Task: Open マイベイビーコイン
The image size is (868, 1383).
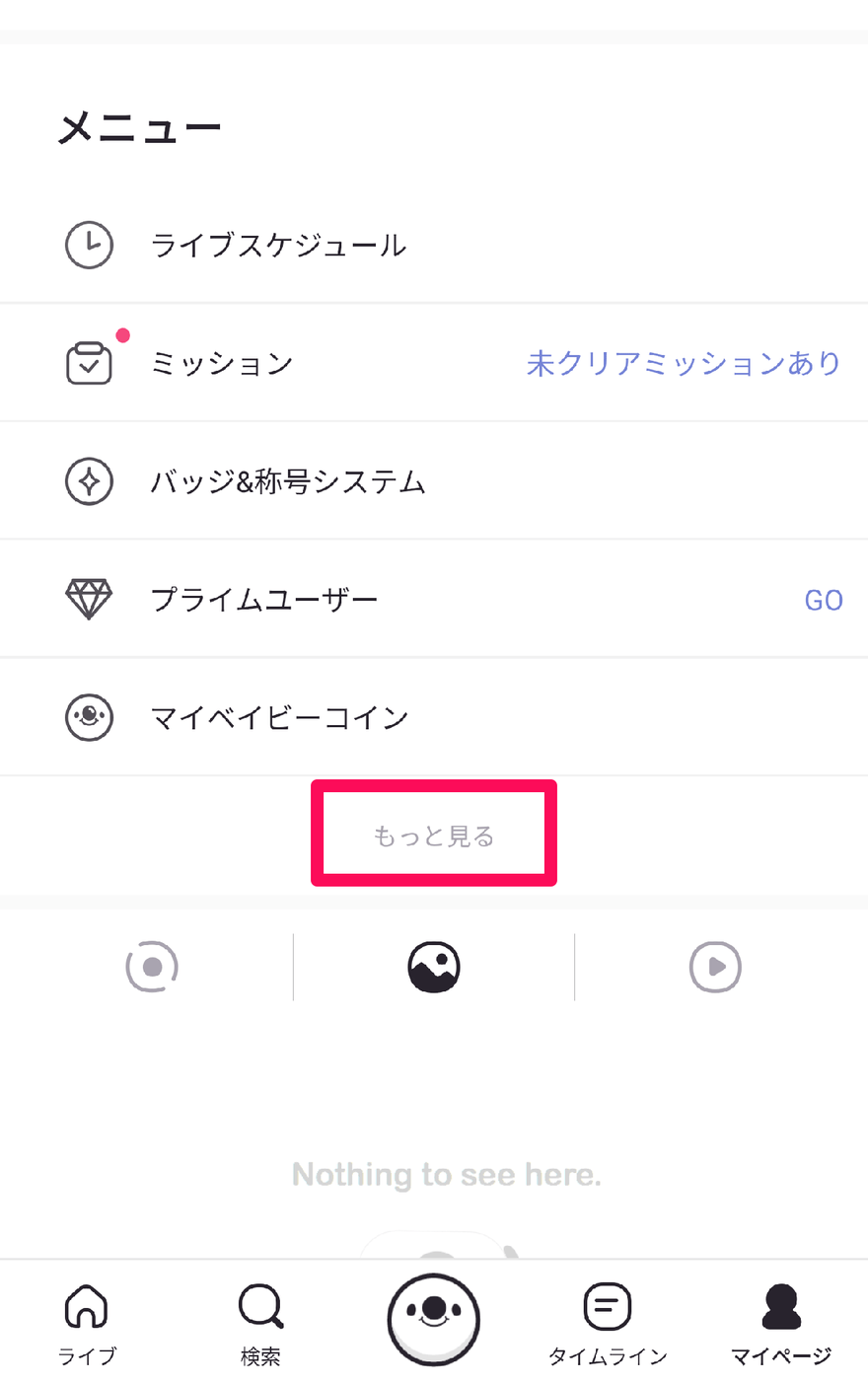Action: [434, 717]
